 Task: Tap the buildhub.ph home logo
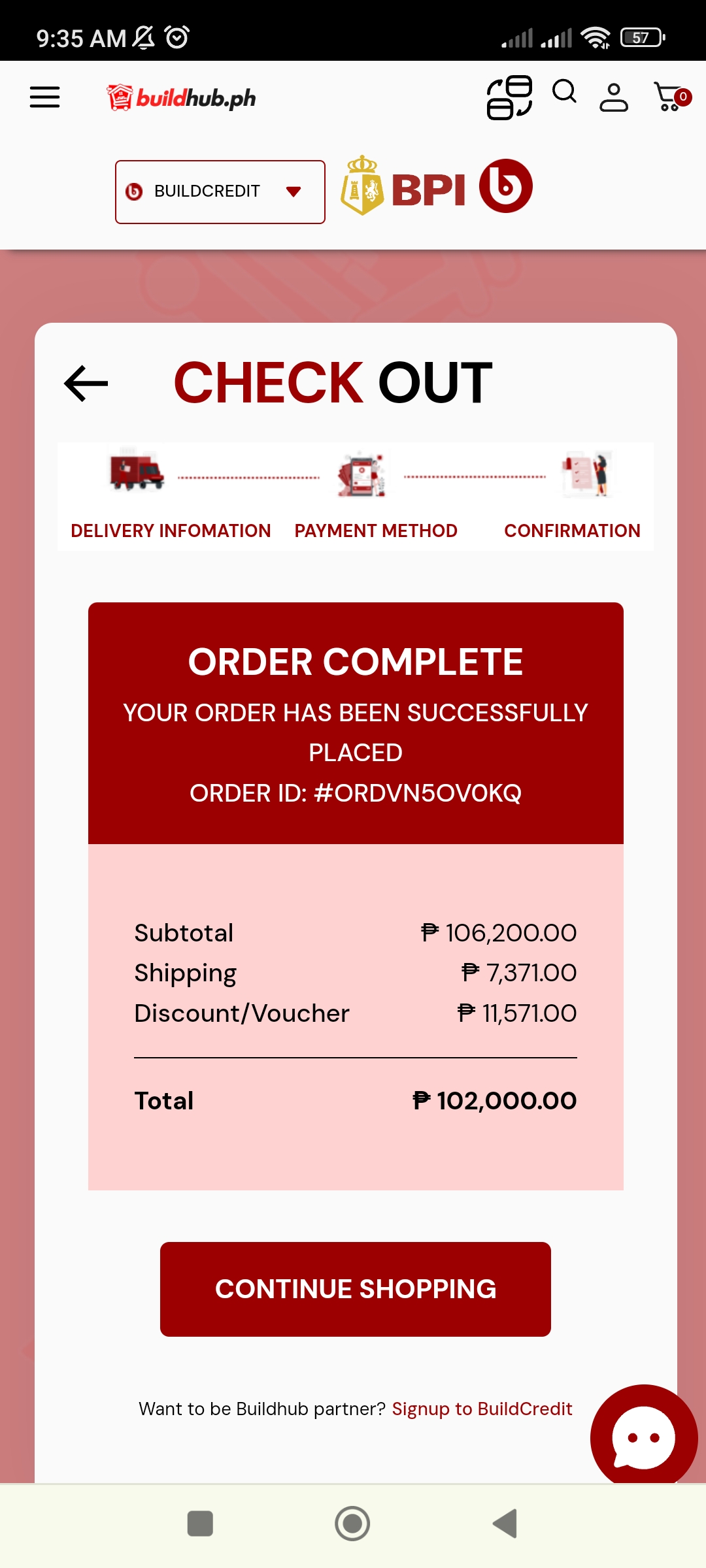point(182,98)
